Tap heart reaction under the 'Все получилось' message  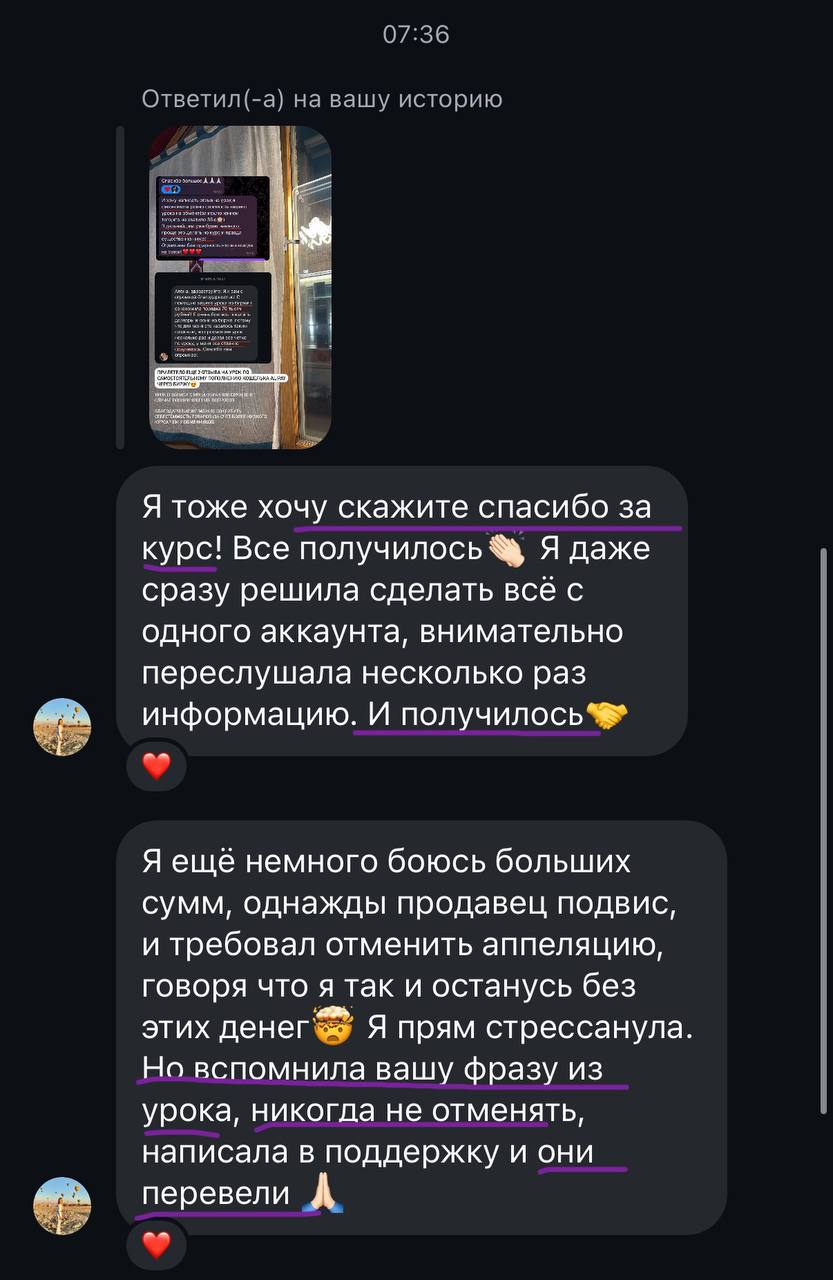[x=157, y=767]
